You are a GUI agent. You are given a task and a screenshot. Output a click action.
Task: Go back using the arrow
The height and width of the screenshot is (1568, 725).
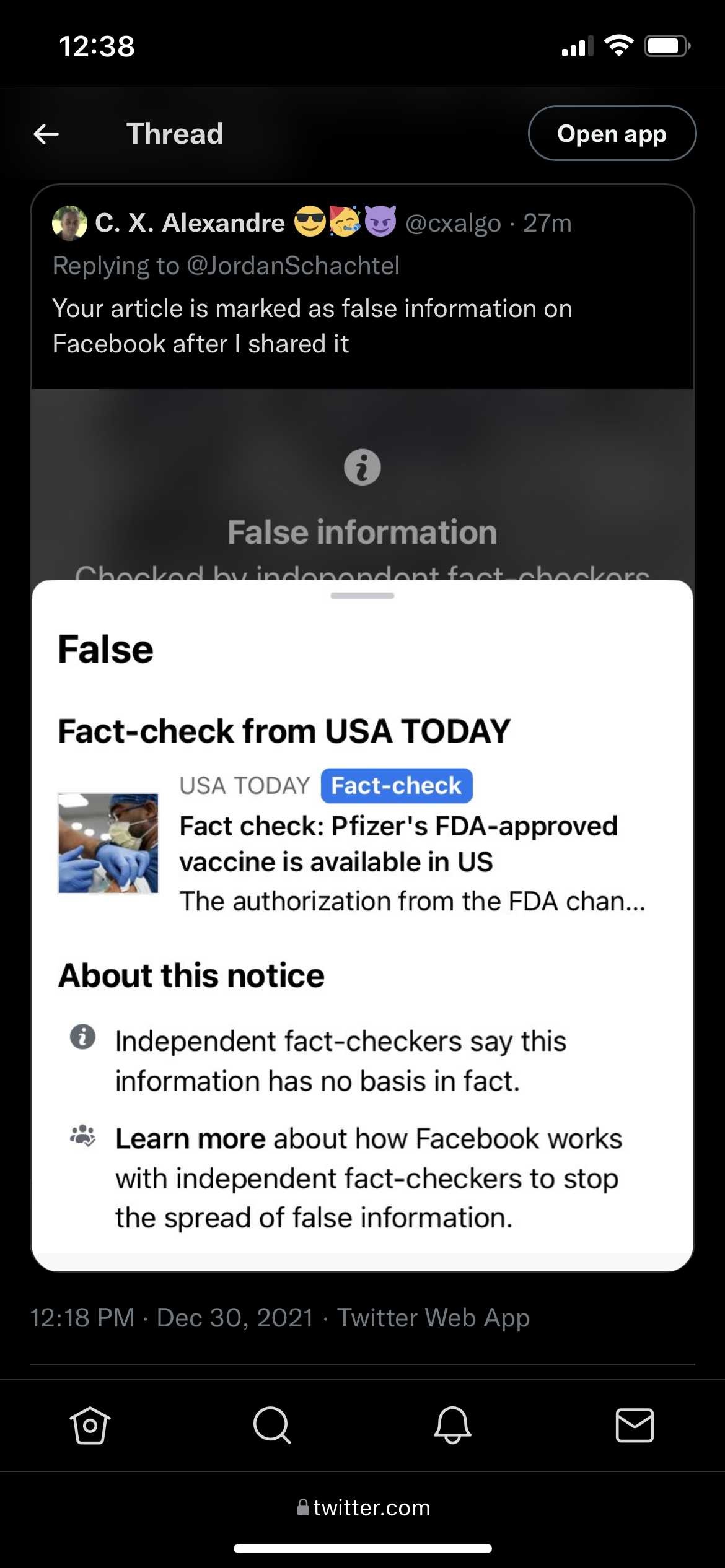(x=46, y=134)
